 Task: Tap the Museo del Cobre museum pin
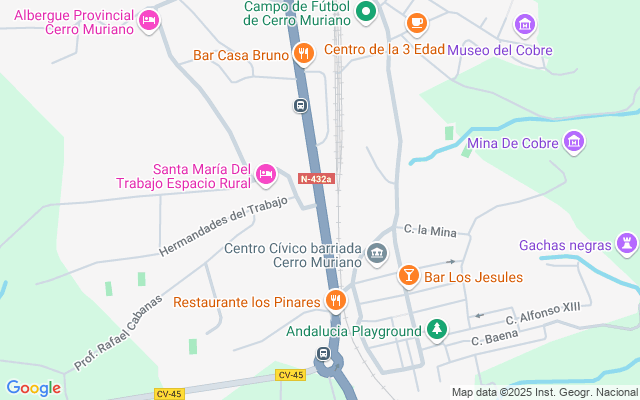coord(523,24)
